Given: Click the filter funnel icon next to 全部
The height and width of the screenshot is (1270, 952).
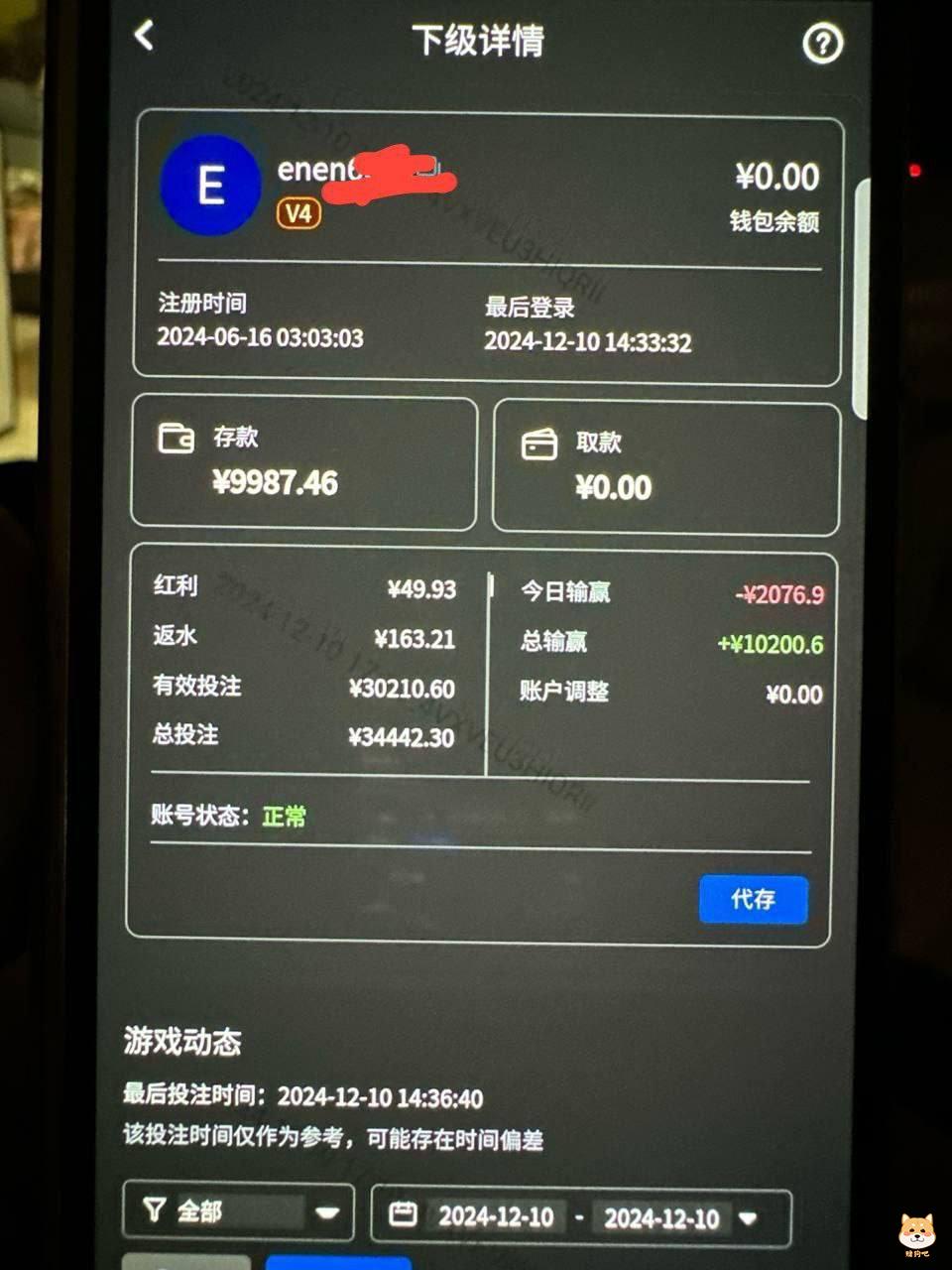Looking at the screenshot, I should coord(154,1210).
